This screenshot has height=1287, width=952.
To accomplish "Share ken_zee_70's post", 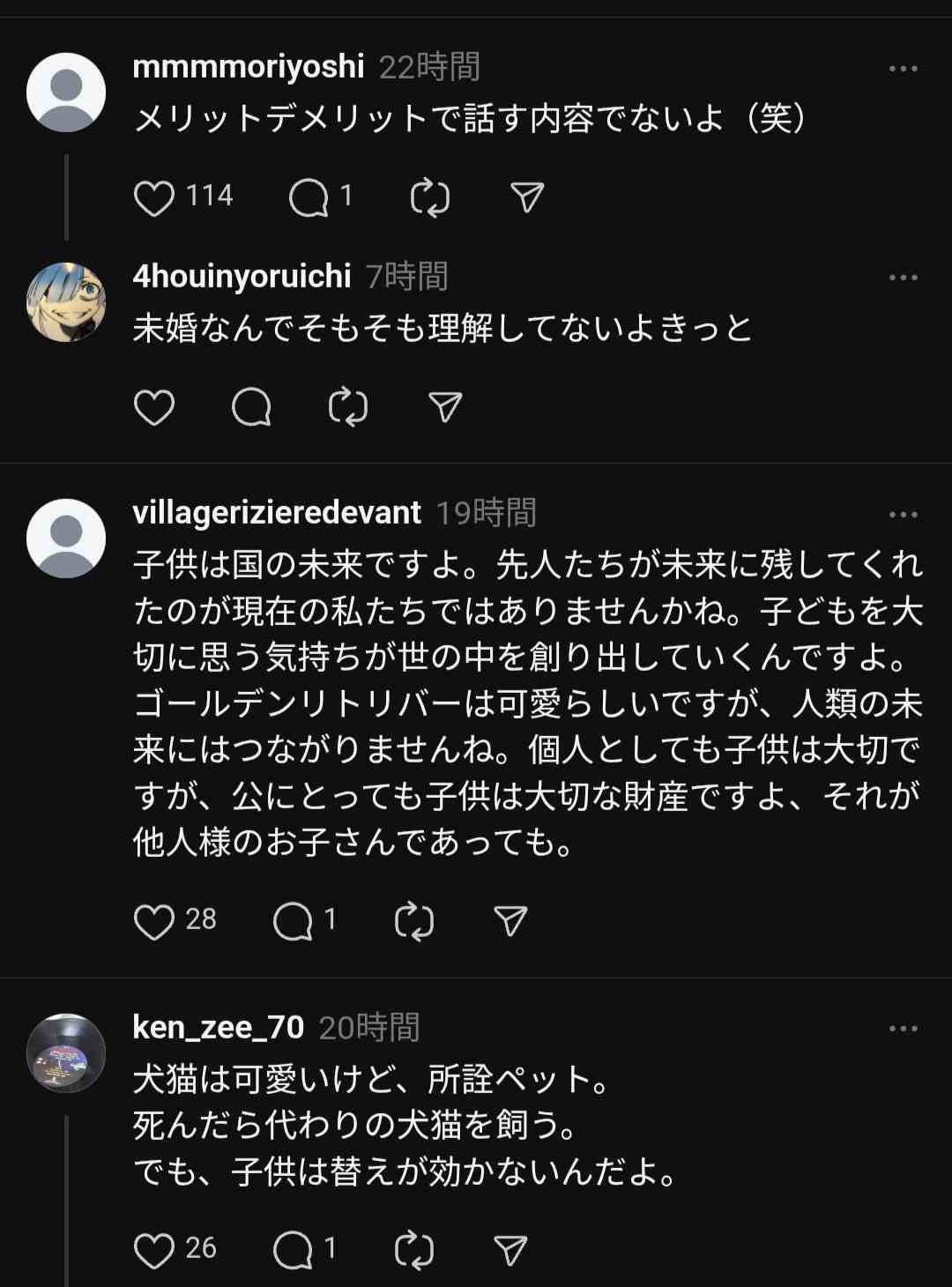I will point(511,1250).
